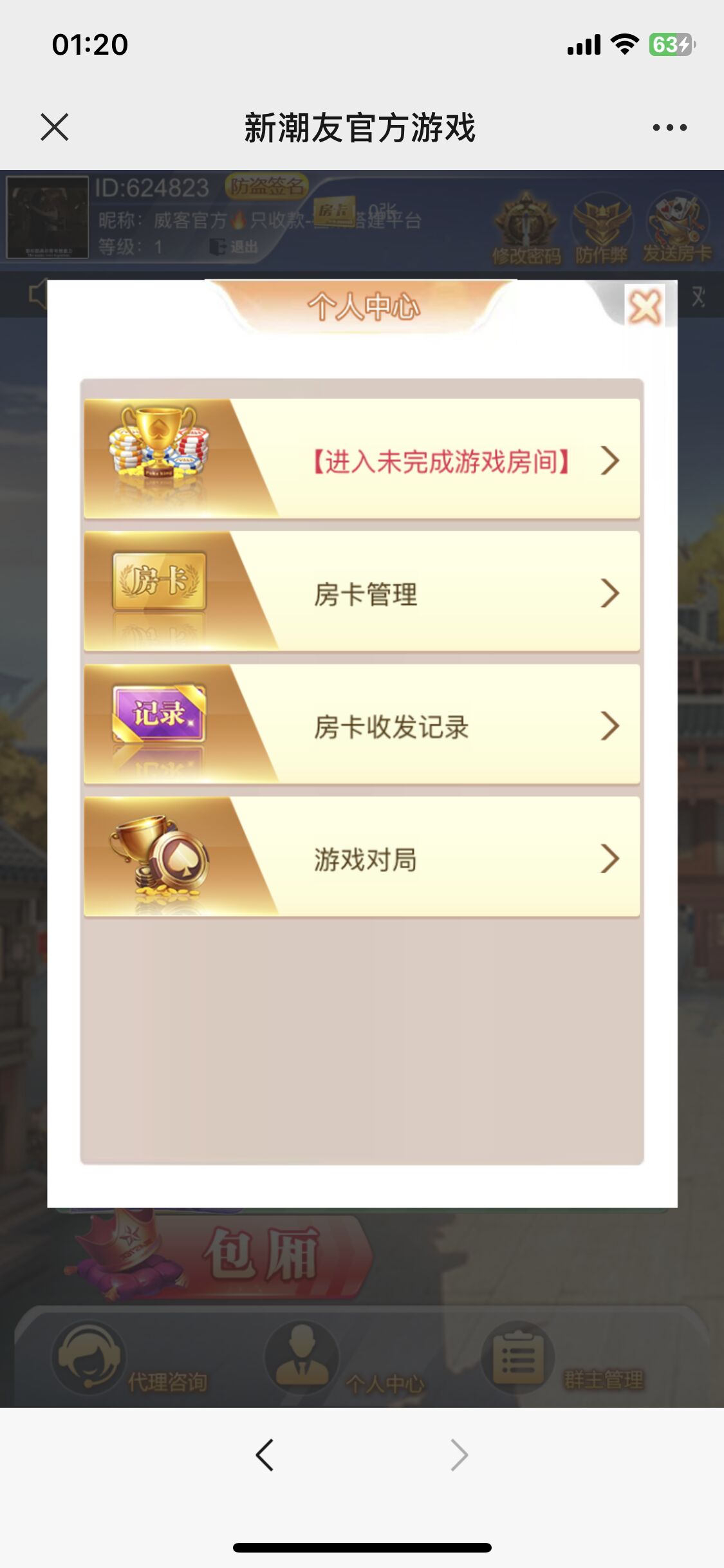
Task: Close the webview with the X icon
Action: coord(55,127)
